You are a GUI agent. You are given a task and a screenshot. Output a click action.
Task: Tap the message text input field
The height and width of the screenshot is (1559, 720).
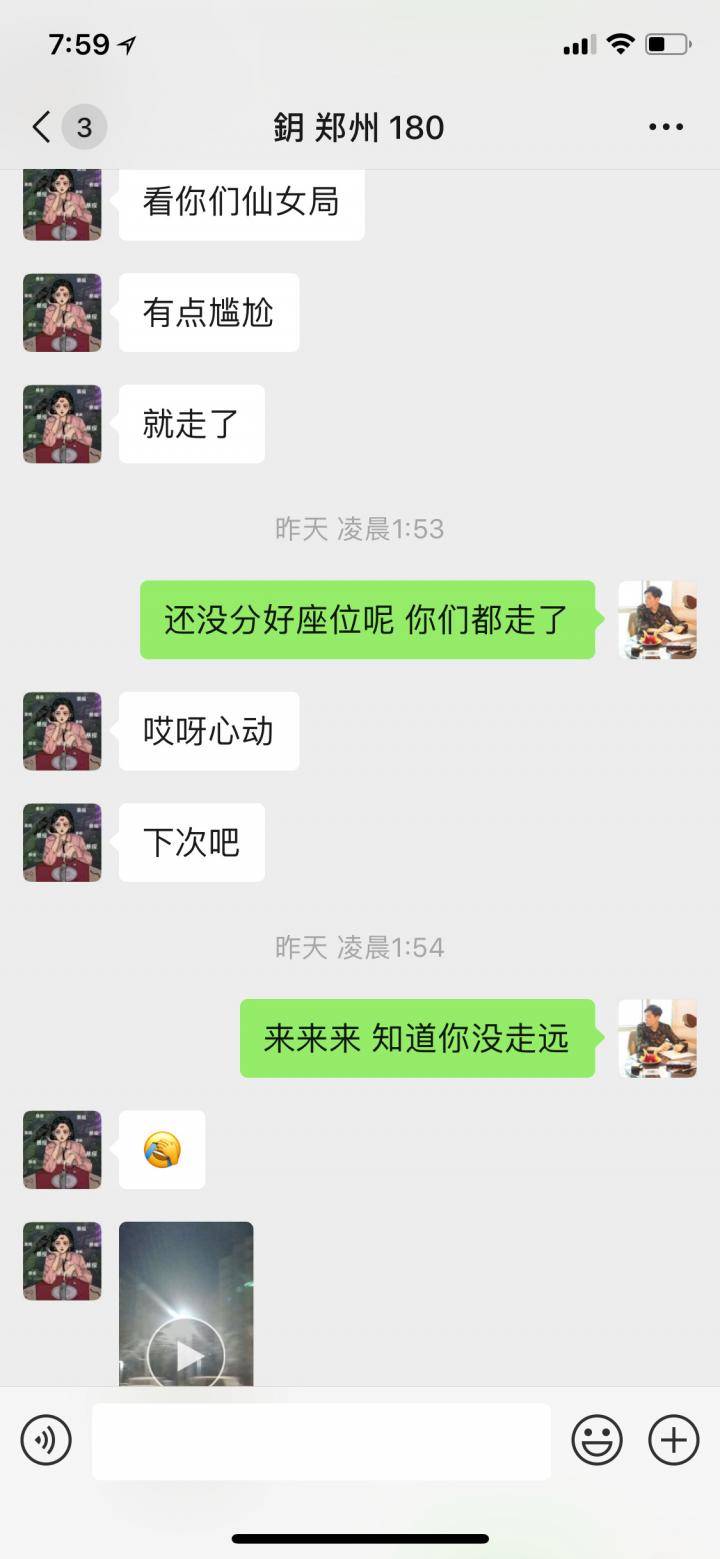320,1440
